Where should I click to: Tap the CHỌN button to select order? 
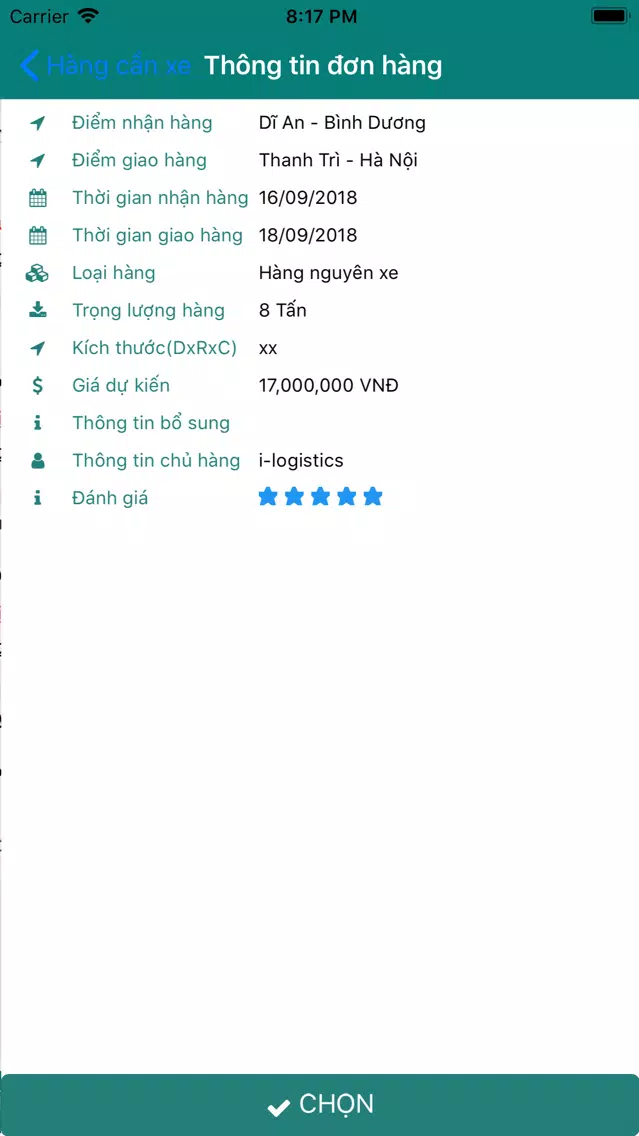[x=320, y=1105]
